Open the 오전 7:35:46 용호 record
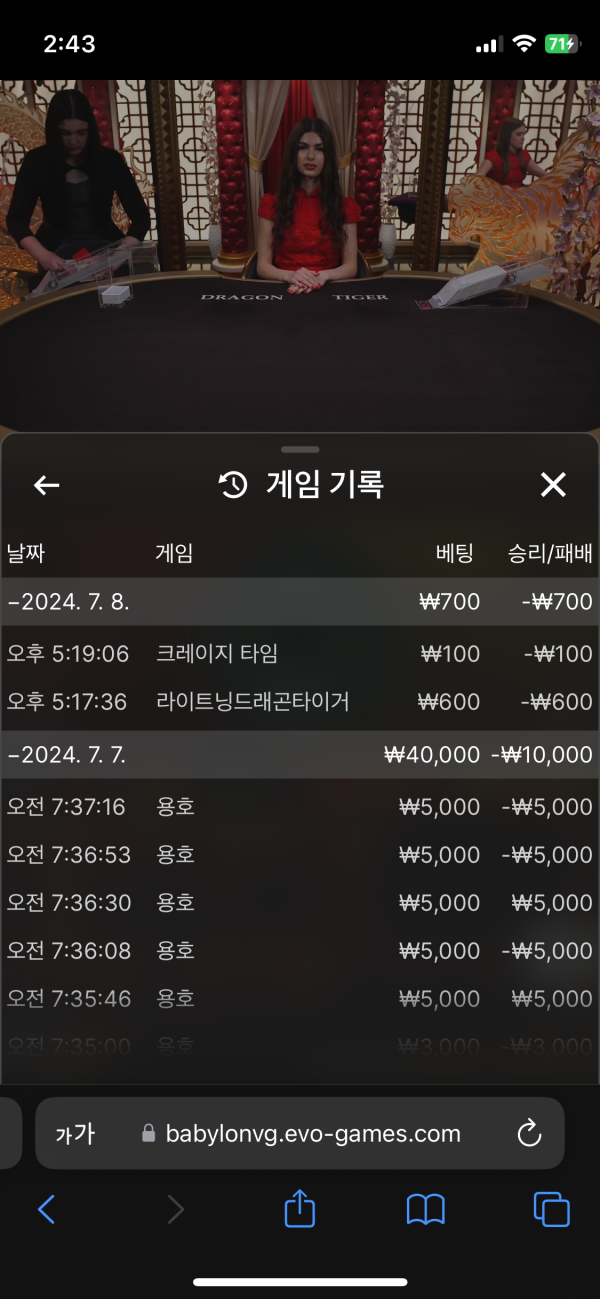Viewport: 600px width, 1299px height. point(300,999)
